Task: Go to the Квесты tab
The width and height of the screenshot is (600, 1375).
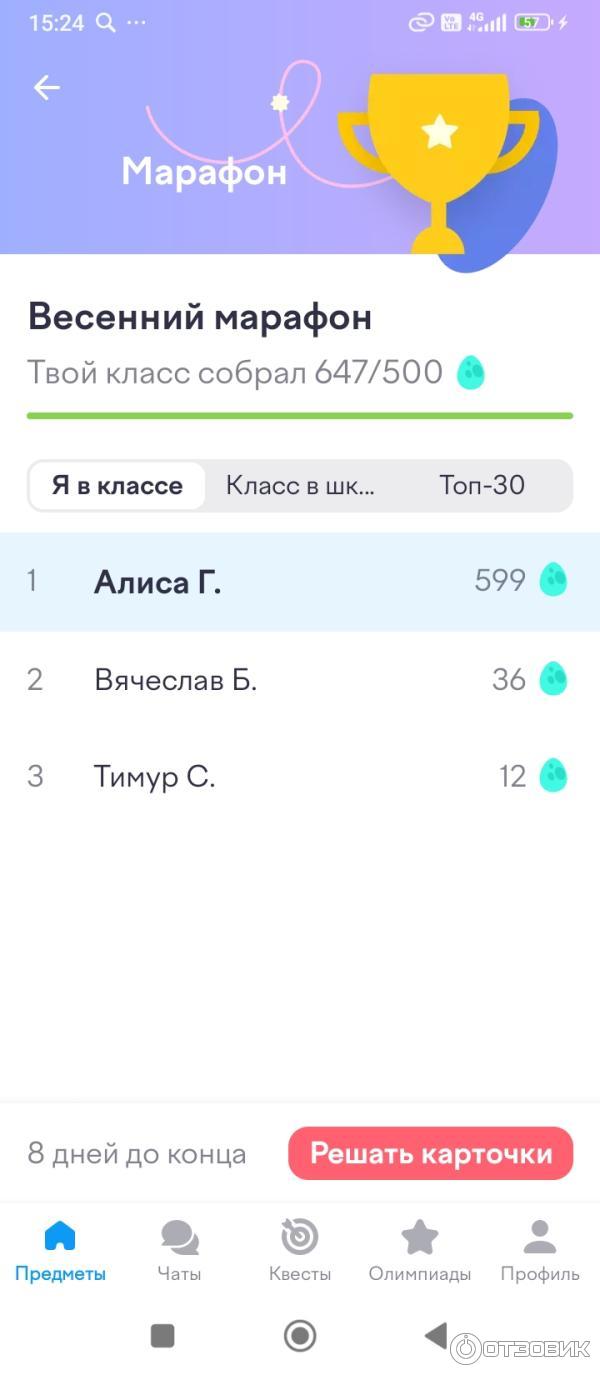Action: (x=300, y=1250)
